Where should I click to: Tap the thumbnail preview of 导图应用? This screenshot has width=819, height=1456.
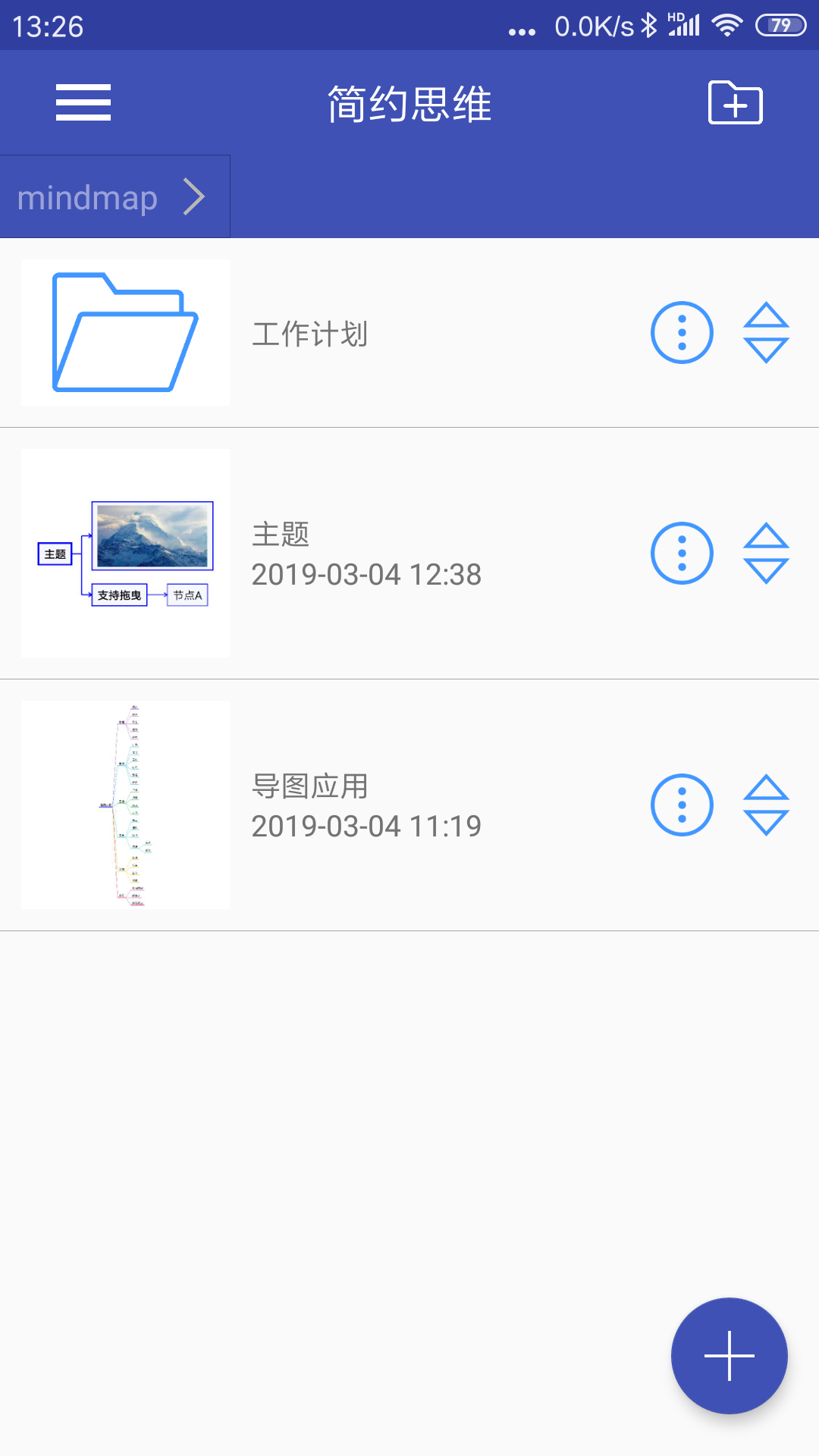point(124,804)
